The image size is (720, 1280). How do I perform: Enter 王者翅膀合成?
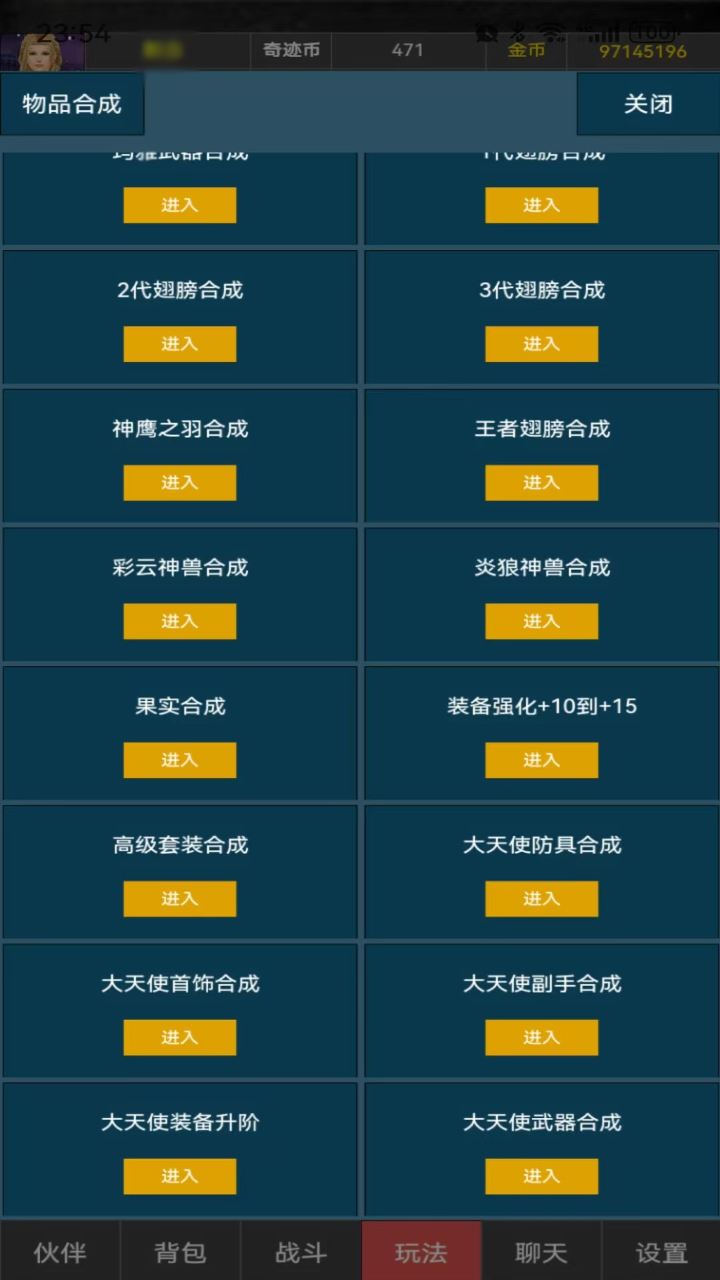pyautogui.click(x=541, y=483)
